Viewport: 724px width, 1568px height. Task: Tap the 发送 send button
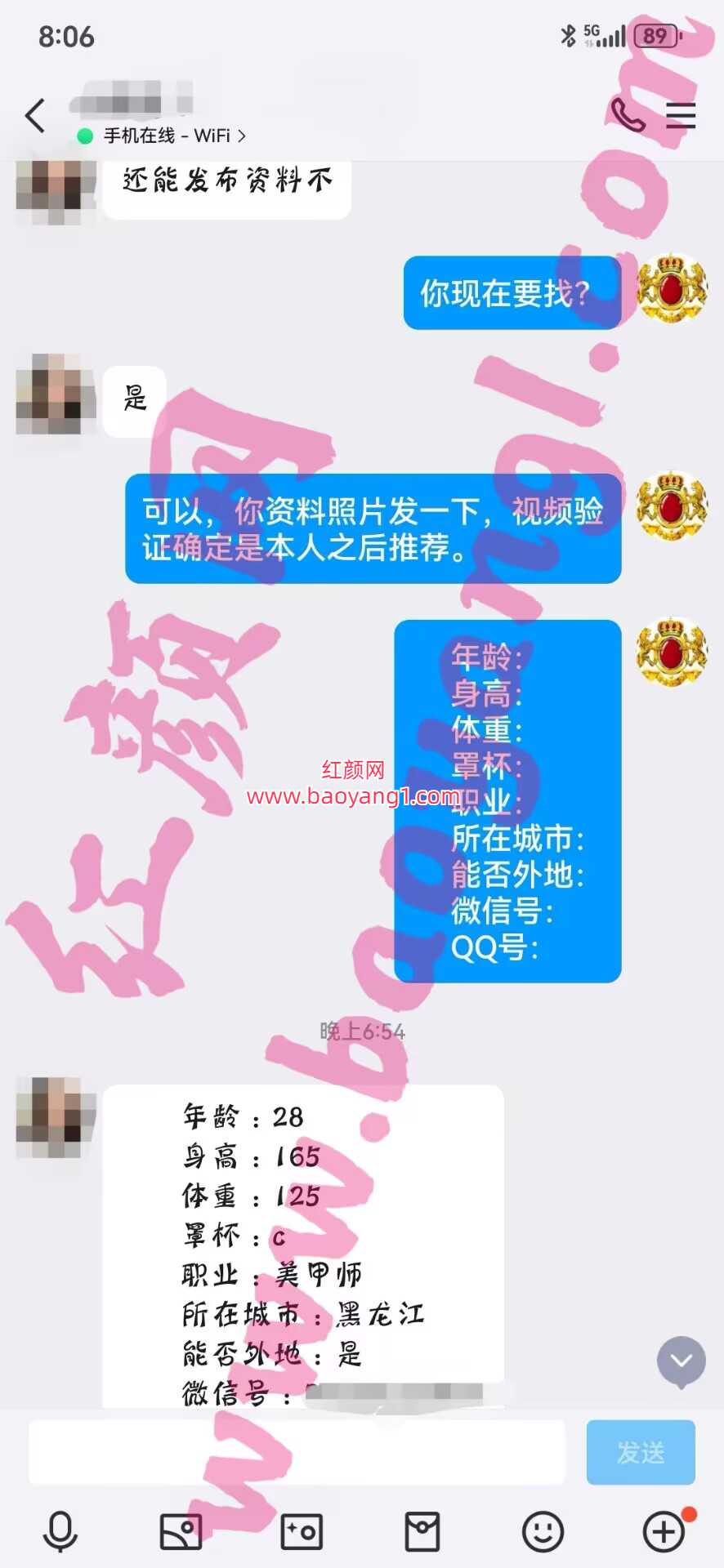(x=641, y=1451)
